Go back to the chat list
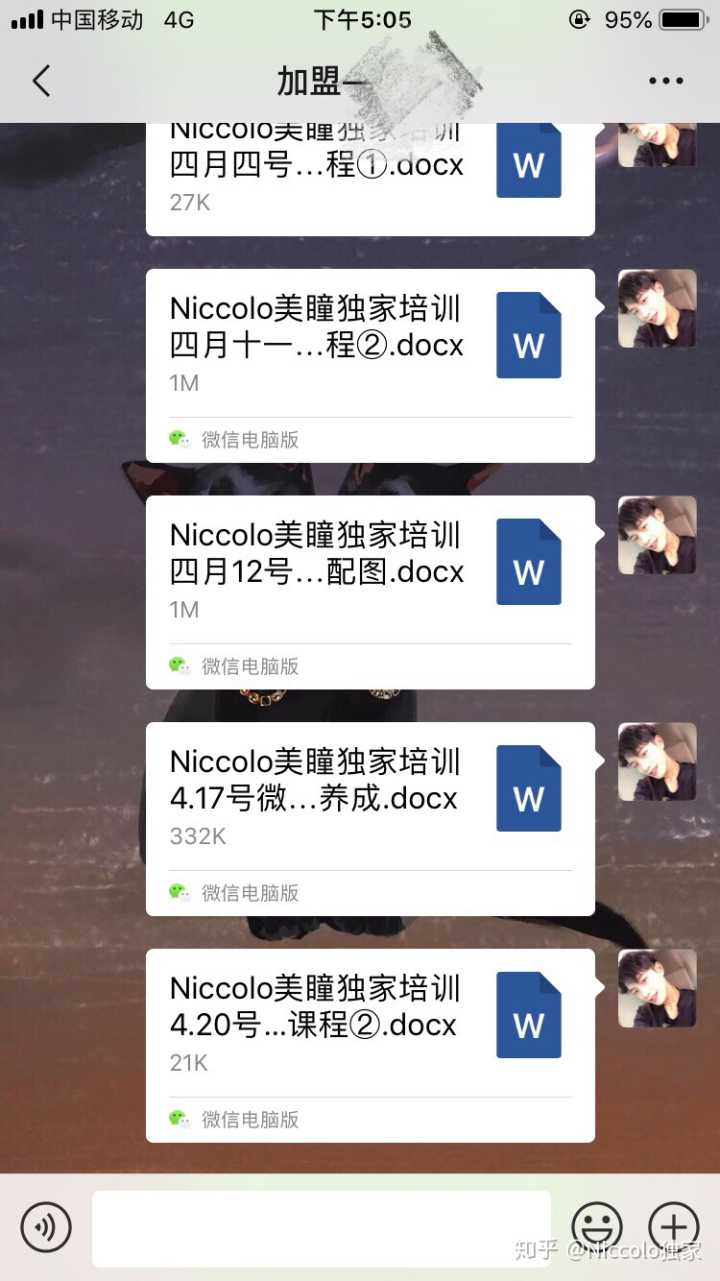This screenshot has width=720, height=1281. pos(41,81)
